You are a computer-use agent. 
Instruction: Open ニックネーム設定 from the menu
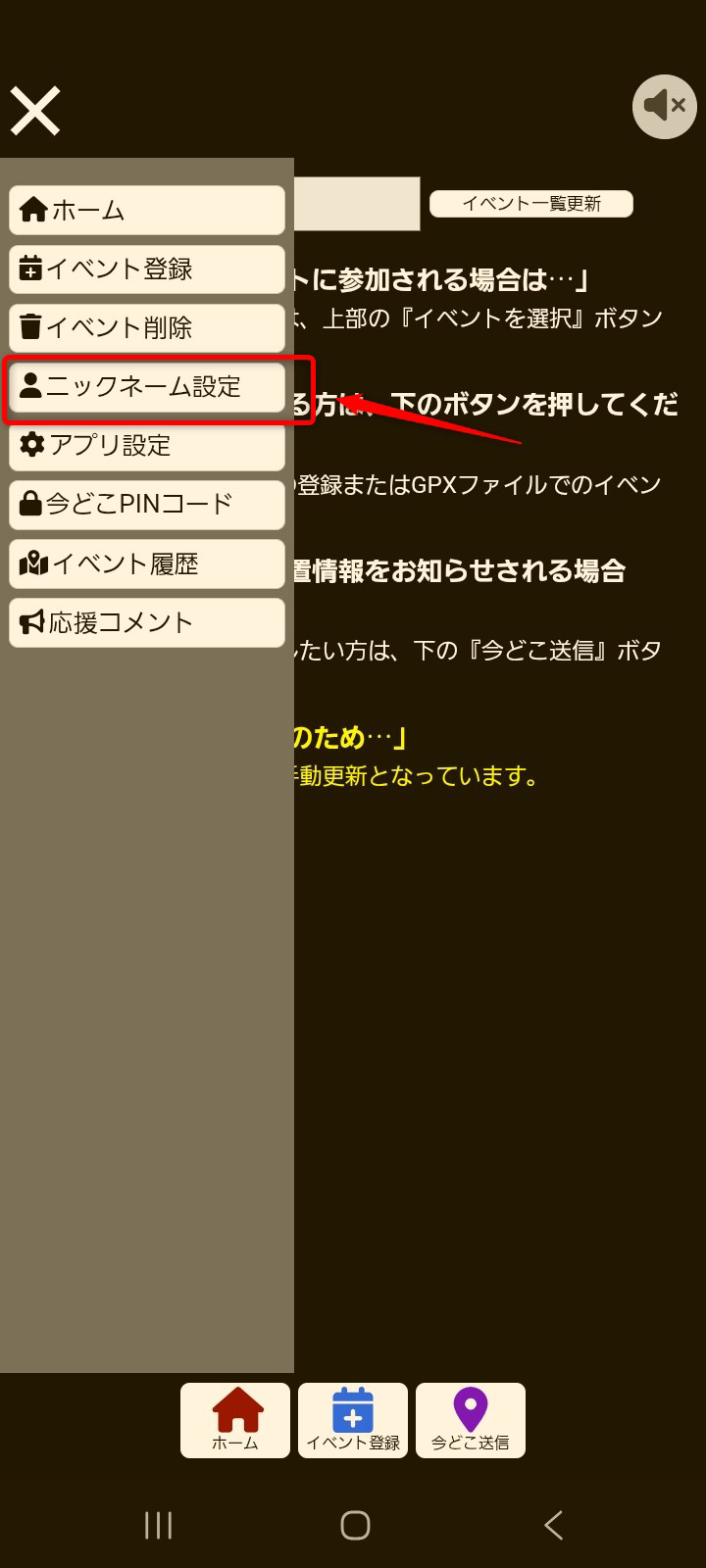pos(147,386)
